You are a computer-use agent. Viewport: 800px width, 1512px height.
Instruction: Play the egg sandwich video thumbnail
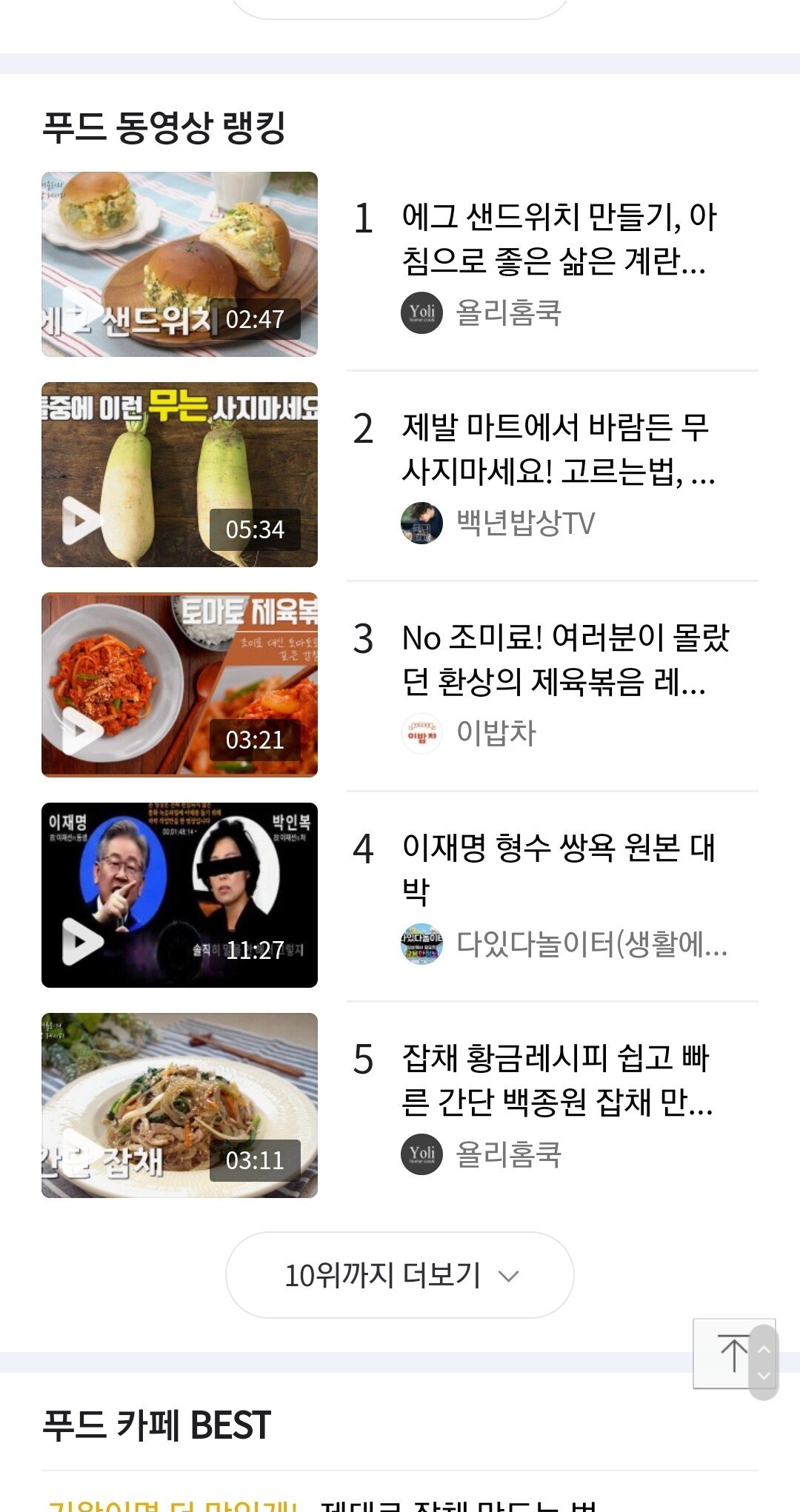tap(179, 264)
